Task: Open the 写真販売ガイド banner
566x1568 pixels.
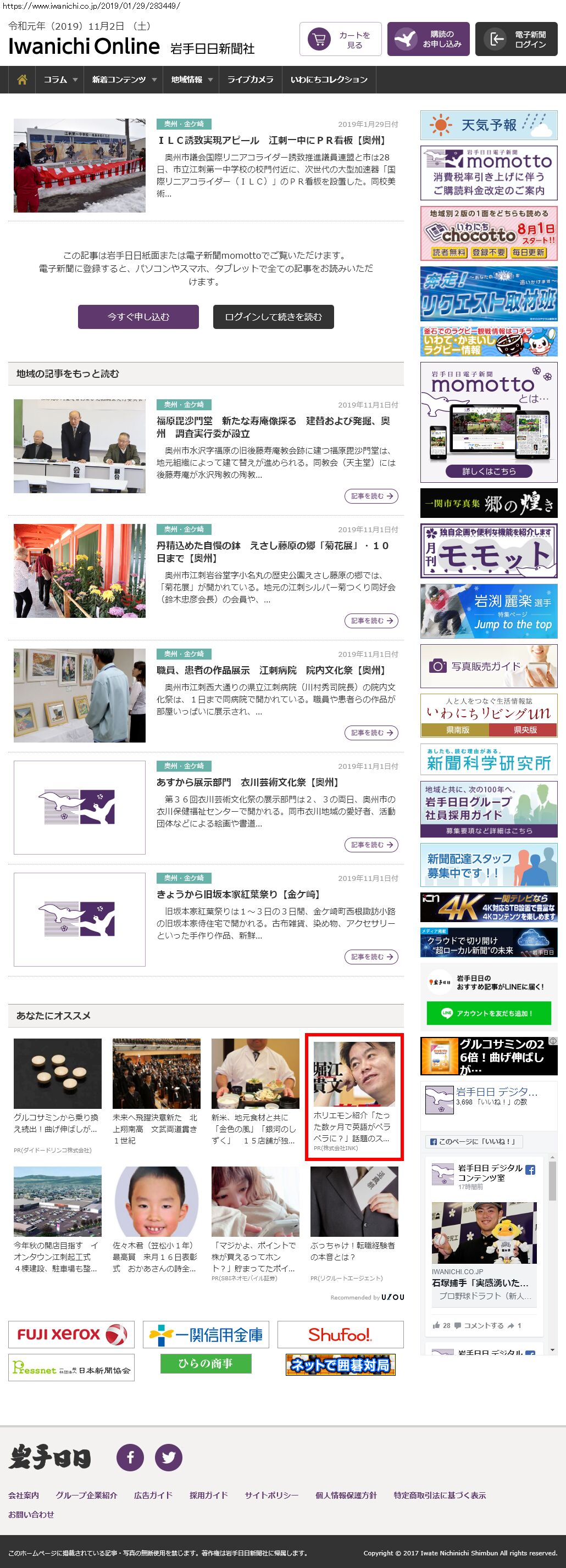Action: pos(489,666)
